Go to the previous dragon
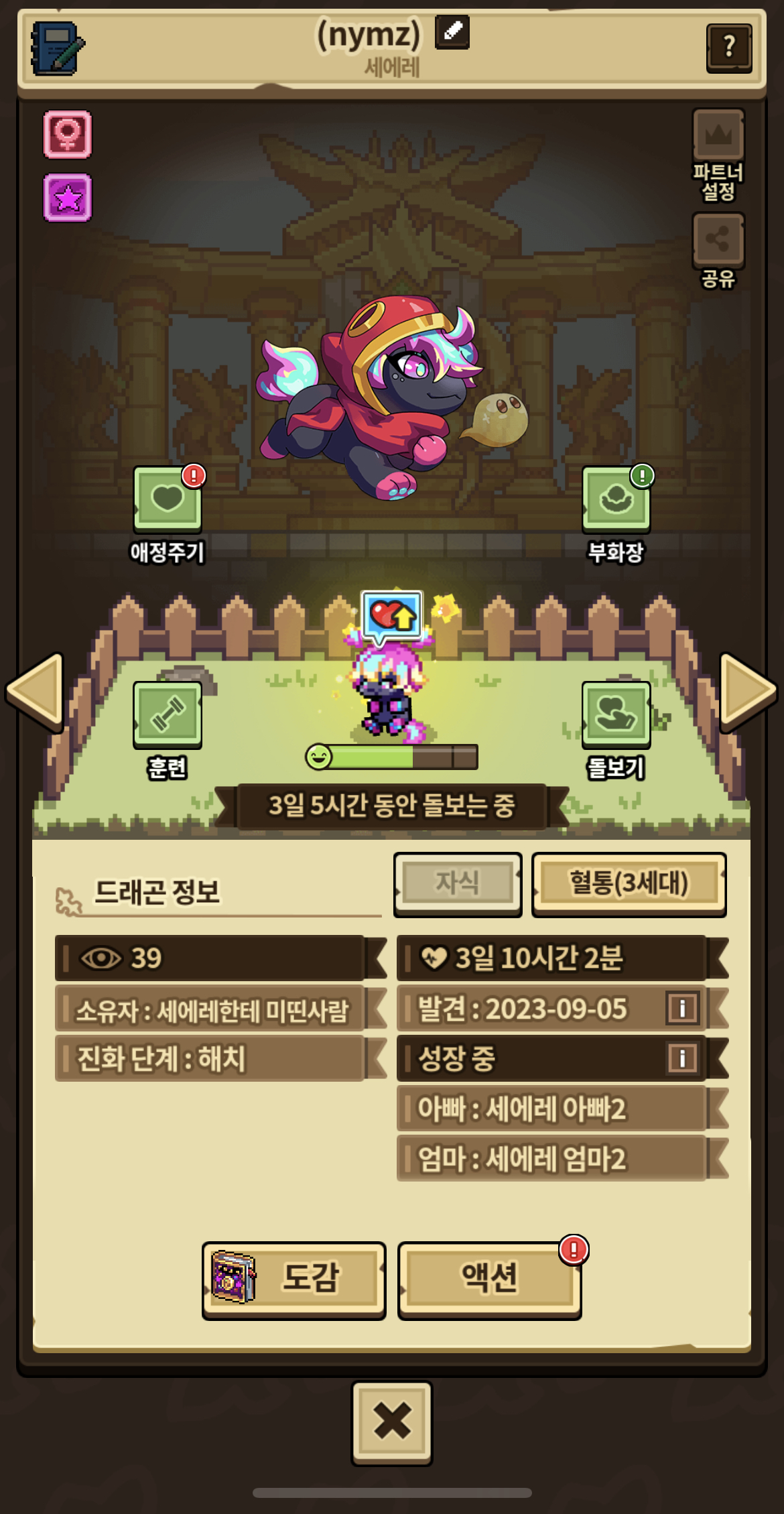This screenshot has width=784, height=1514. [35, 690]
